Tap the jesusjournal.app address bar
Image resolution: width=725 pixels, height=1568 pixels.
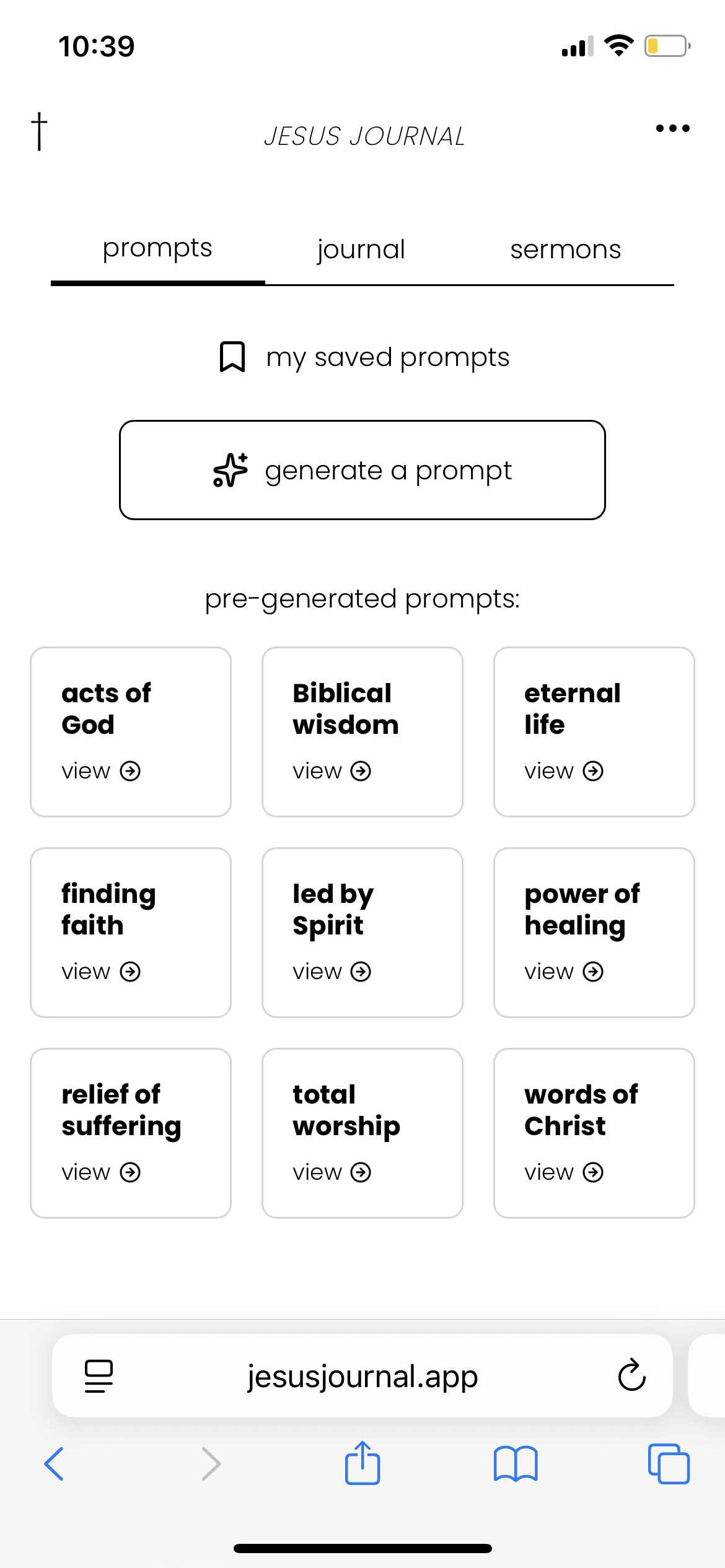click(362, 1376)
